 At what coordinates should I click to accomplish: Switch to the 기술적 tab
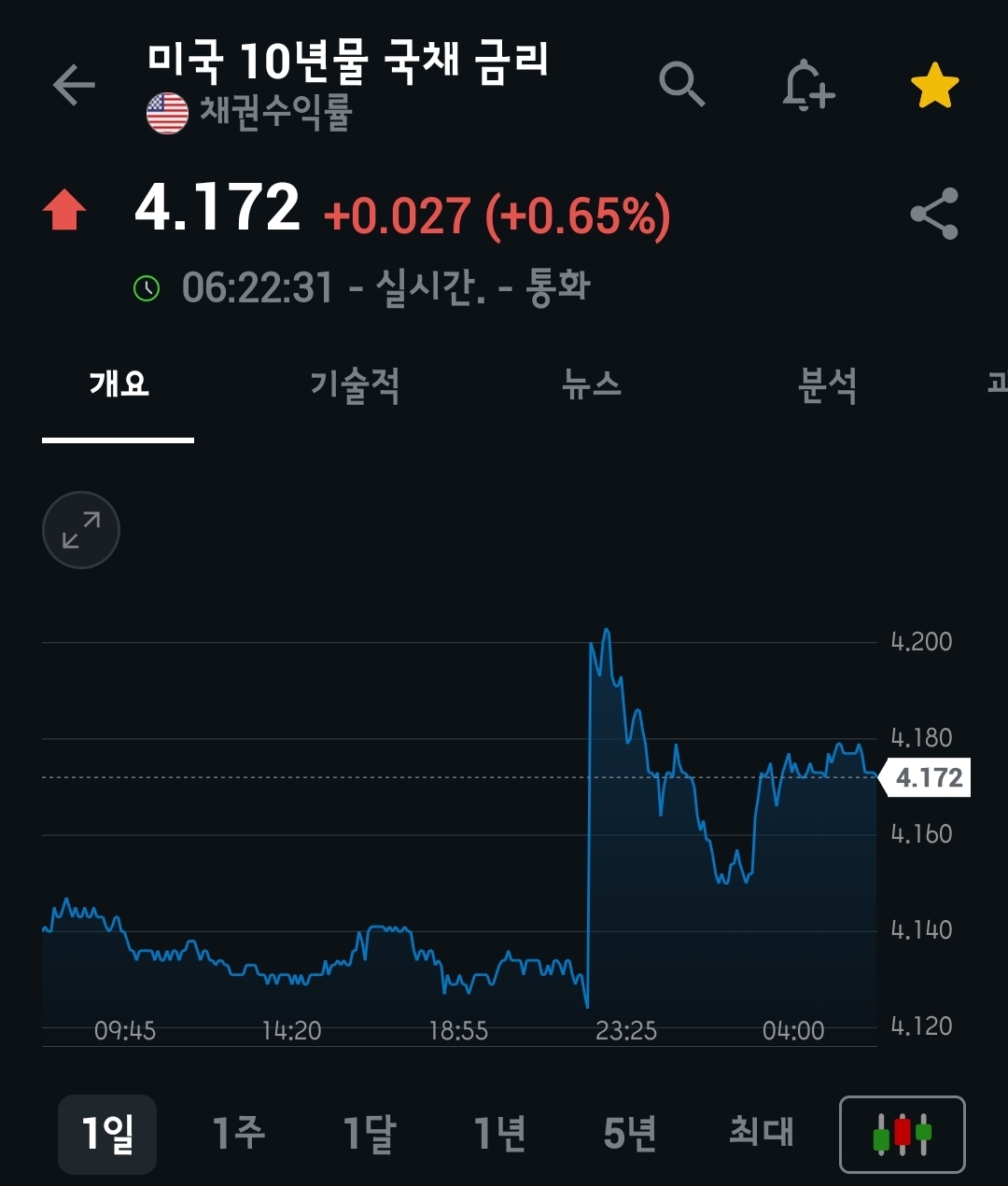tap(355, 384)
